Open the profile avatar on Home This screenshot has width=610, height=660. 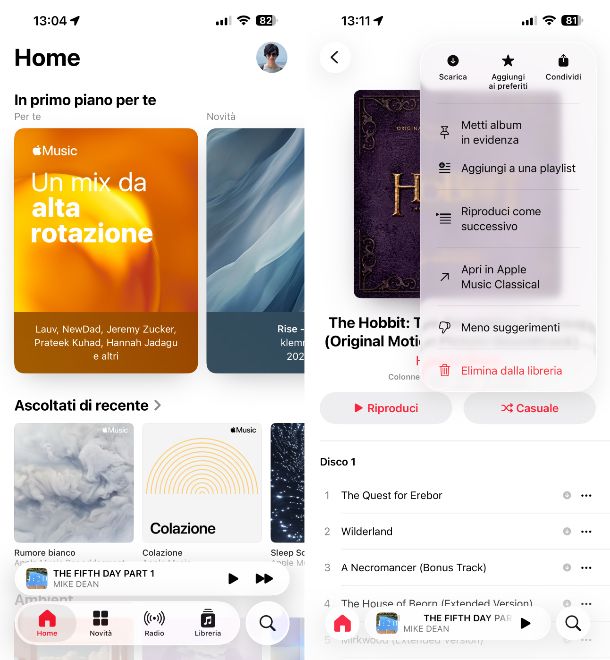(271, 58)
